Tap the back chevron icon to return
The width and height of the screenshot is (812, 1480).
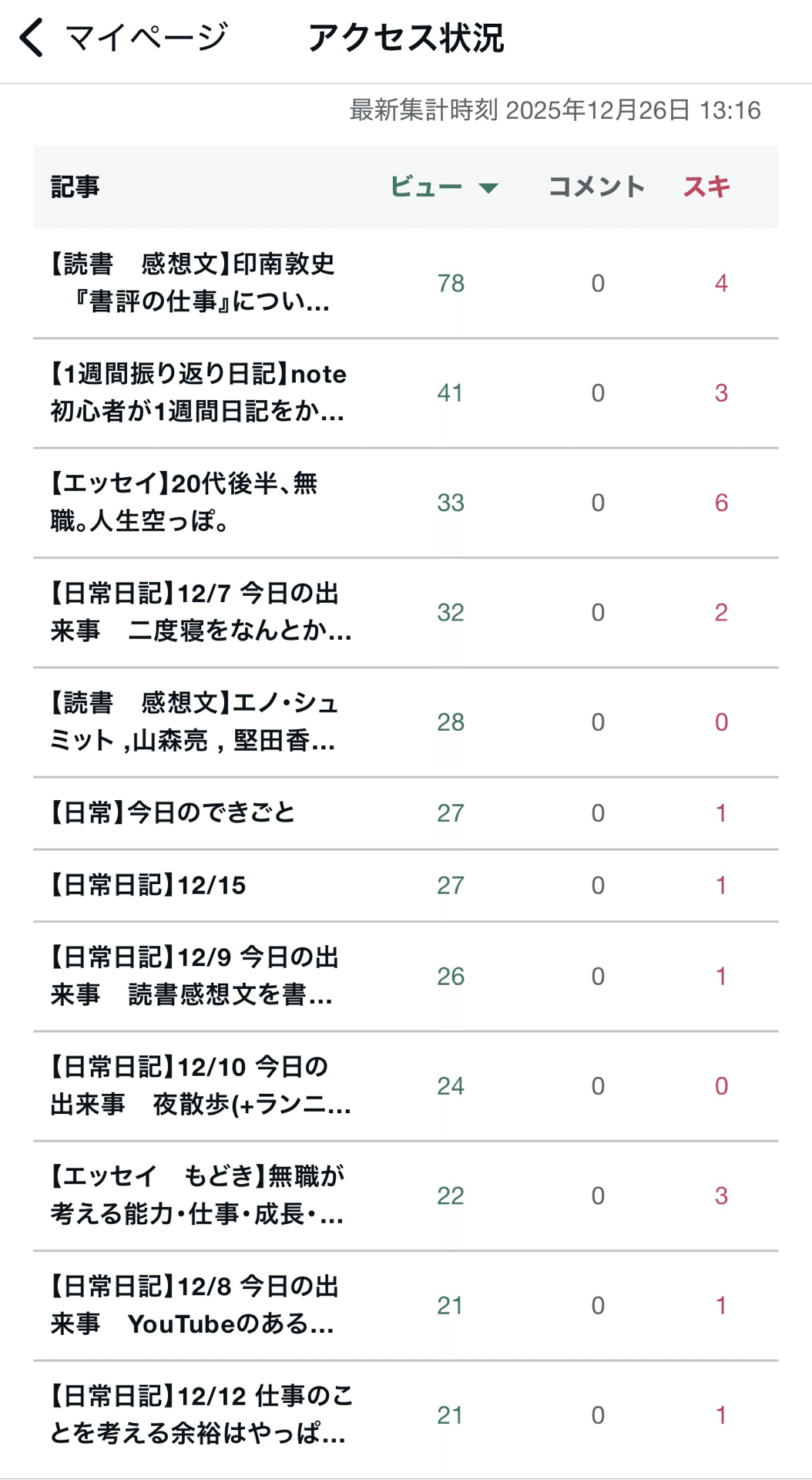click(31, 37)
